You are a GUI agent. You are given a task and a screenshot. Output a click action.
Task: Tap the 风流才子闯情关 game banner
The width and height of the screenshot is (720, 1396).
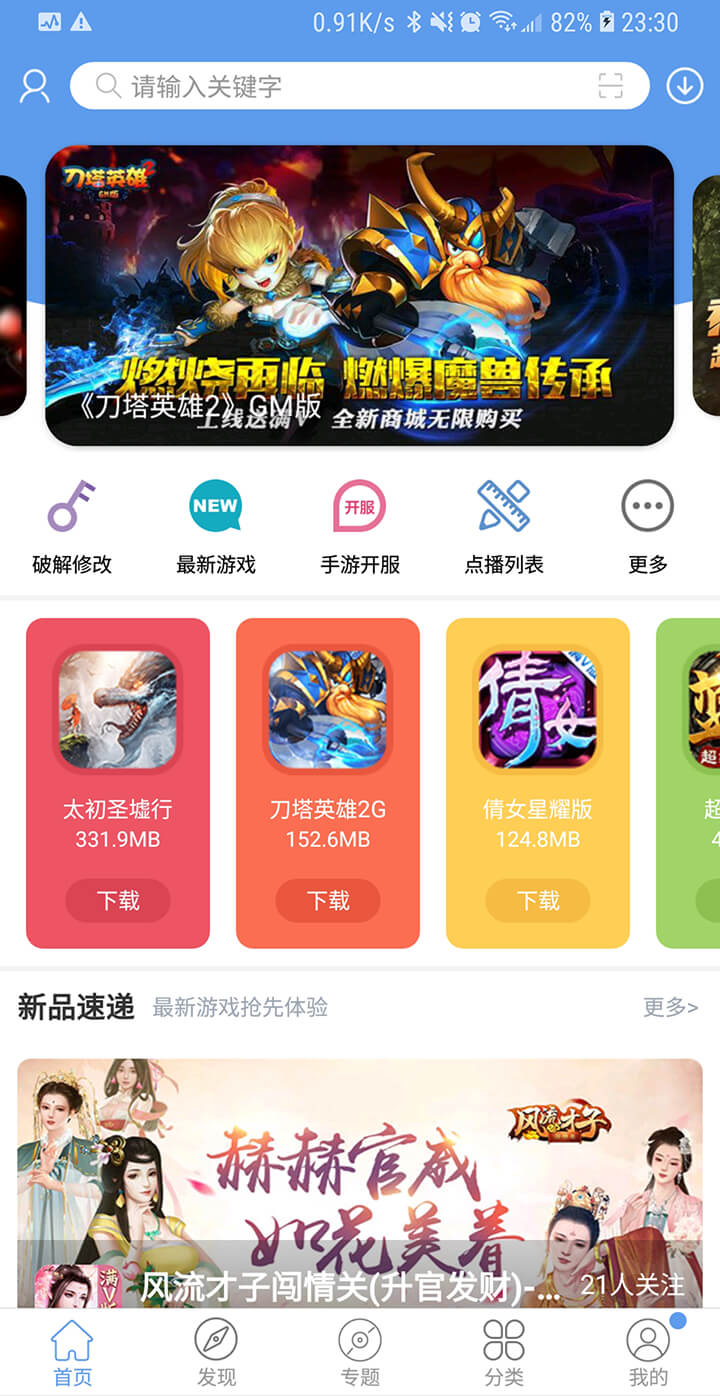coord(360,1180)
